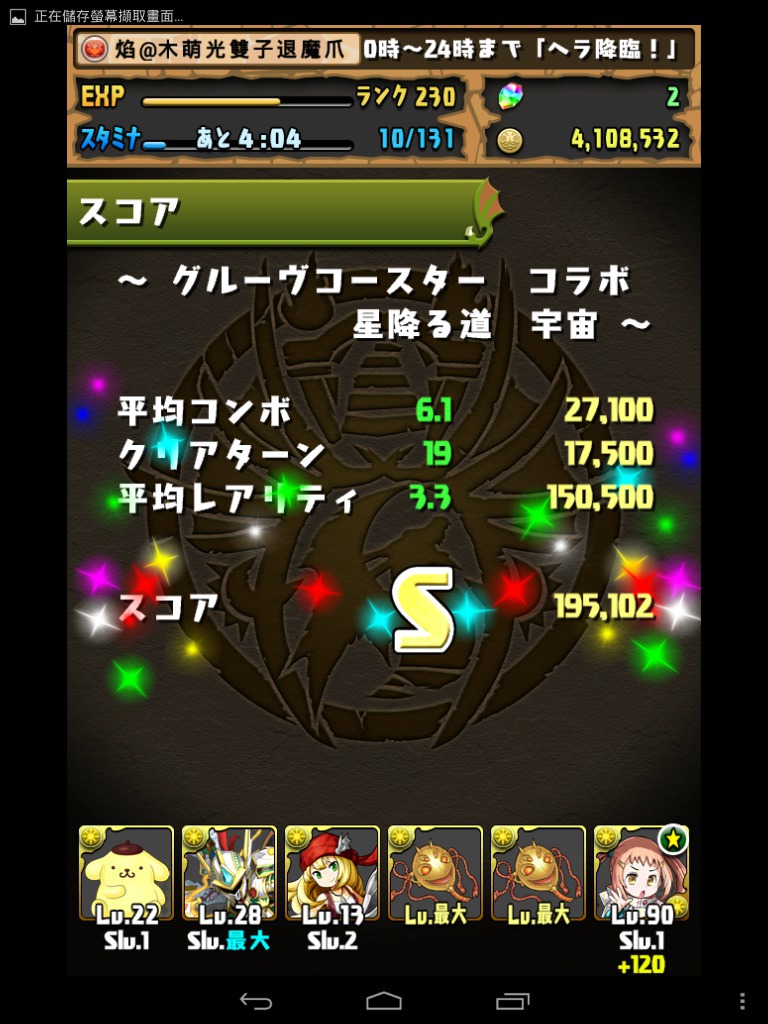Return to the Android home screen
Viewport: 768px width, 1024px height.
click(384, 1001)
